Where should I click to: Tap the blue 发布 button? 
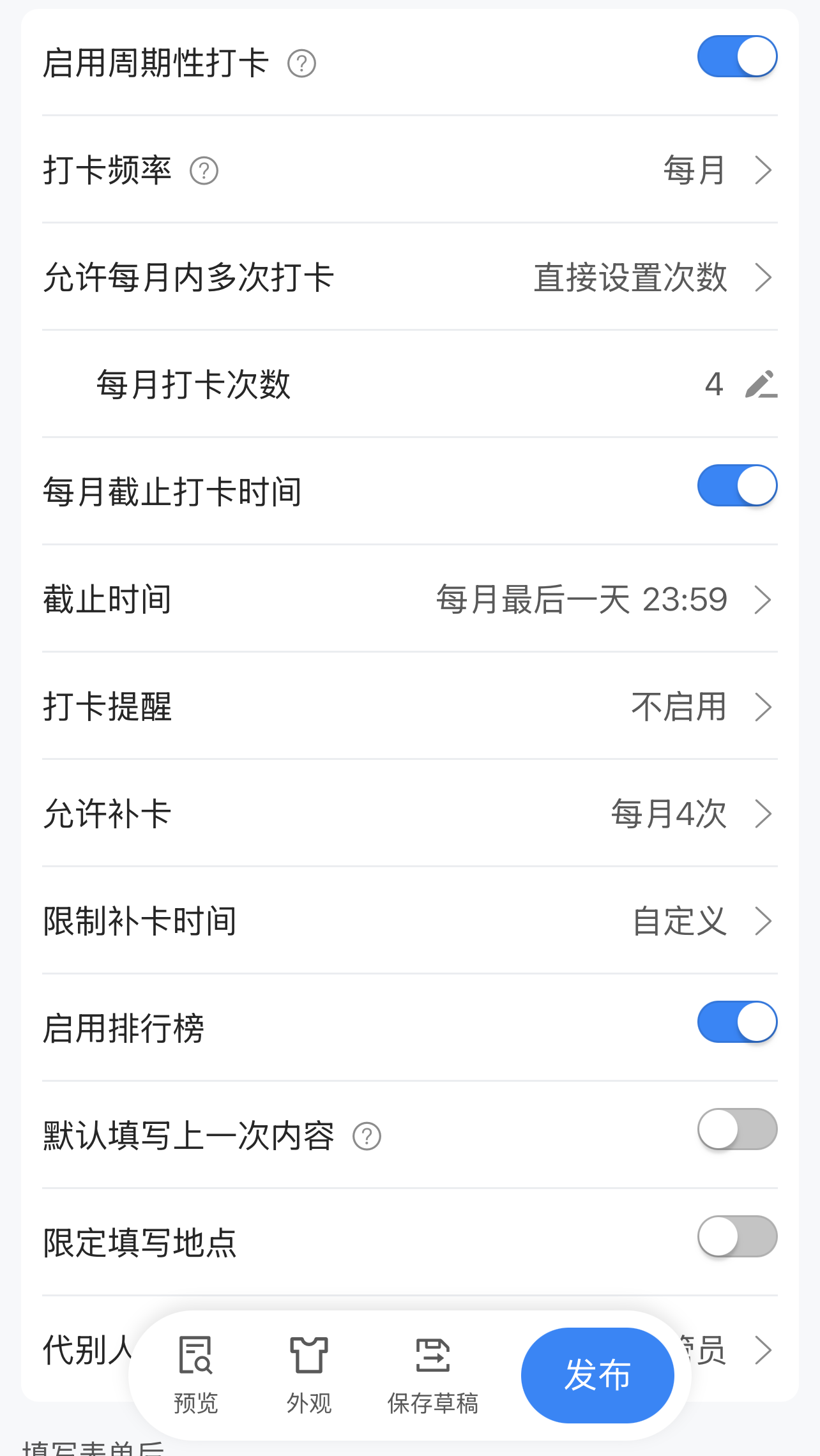click(597, 1375)
